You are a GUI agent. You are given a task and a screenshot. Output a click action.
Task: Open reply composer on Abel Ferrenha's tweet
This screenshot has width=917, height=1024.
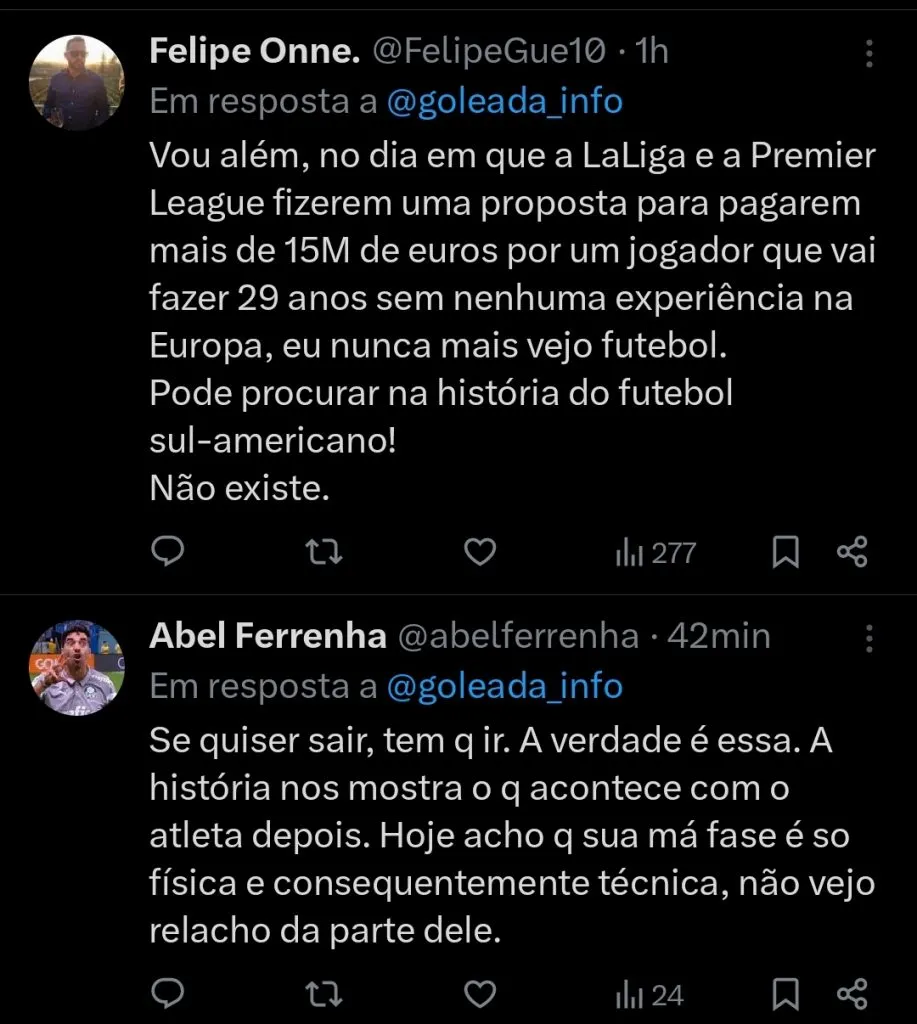tap(168, 995)
